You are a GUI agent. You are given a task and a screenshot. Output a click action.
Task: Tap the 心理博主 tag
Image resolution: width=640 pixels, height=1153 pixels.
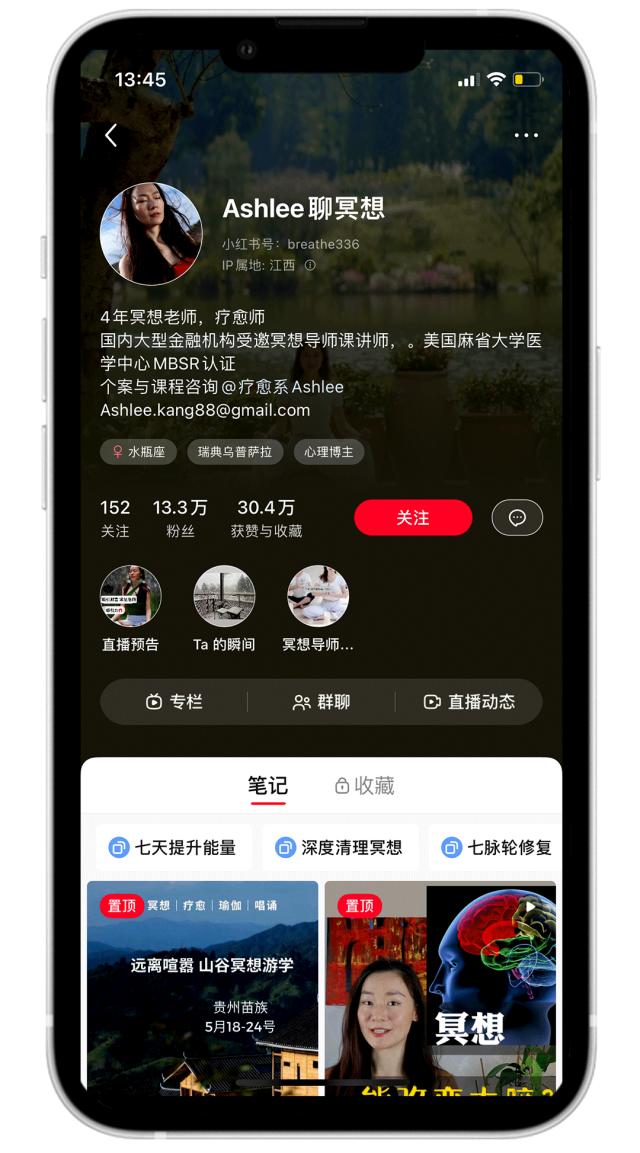coord(329,452)
